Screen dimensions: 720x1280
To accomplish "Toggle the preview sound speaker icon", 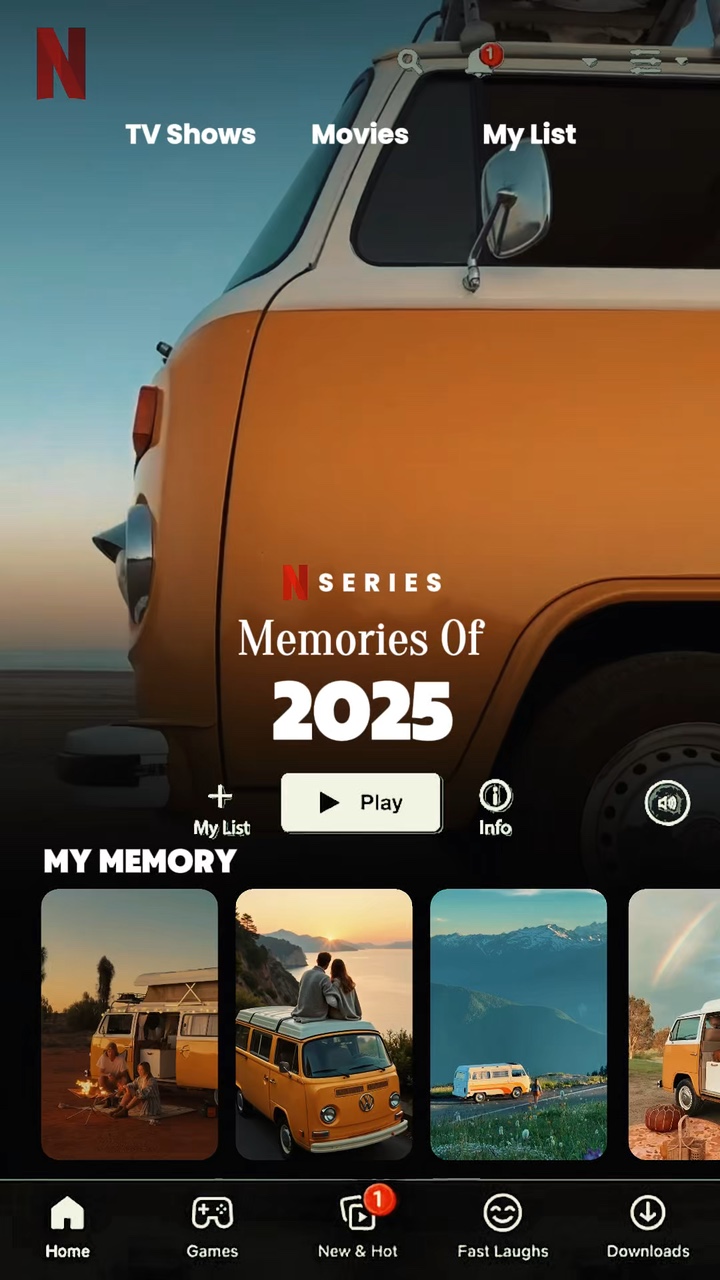I will pyautogui.click(x=667, y=803).
